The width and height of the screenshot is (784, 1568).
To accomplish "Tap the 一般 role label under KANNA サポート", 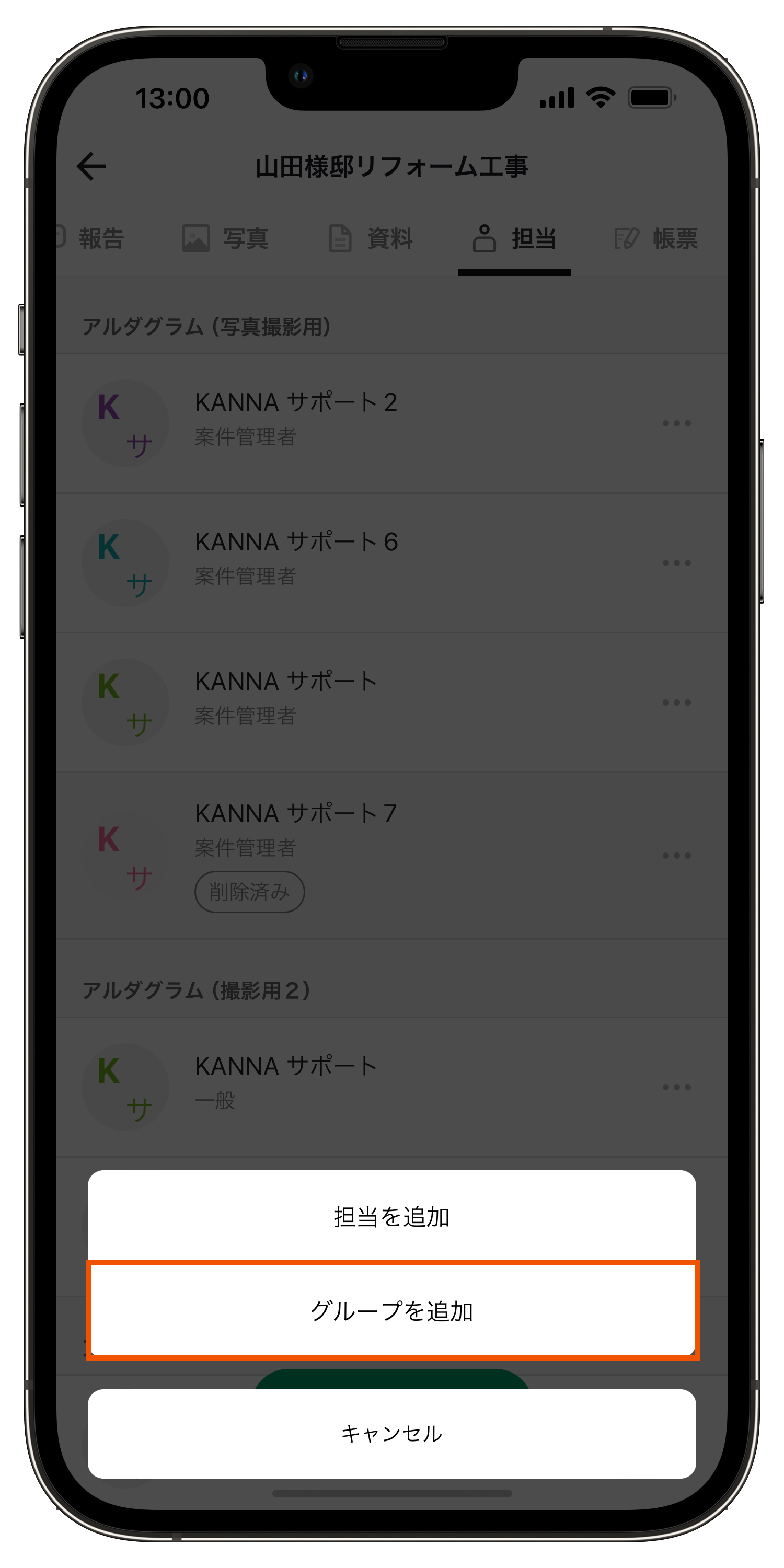I will tap(215, 1101).
